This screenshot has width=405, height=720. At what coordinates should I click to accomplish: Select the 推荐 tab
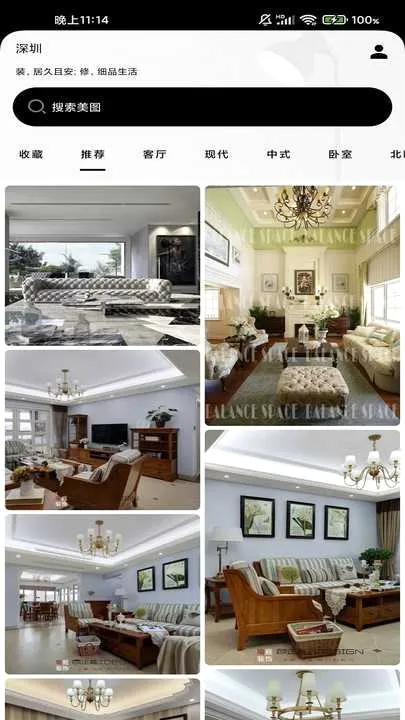click(93, 154)
